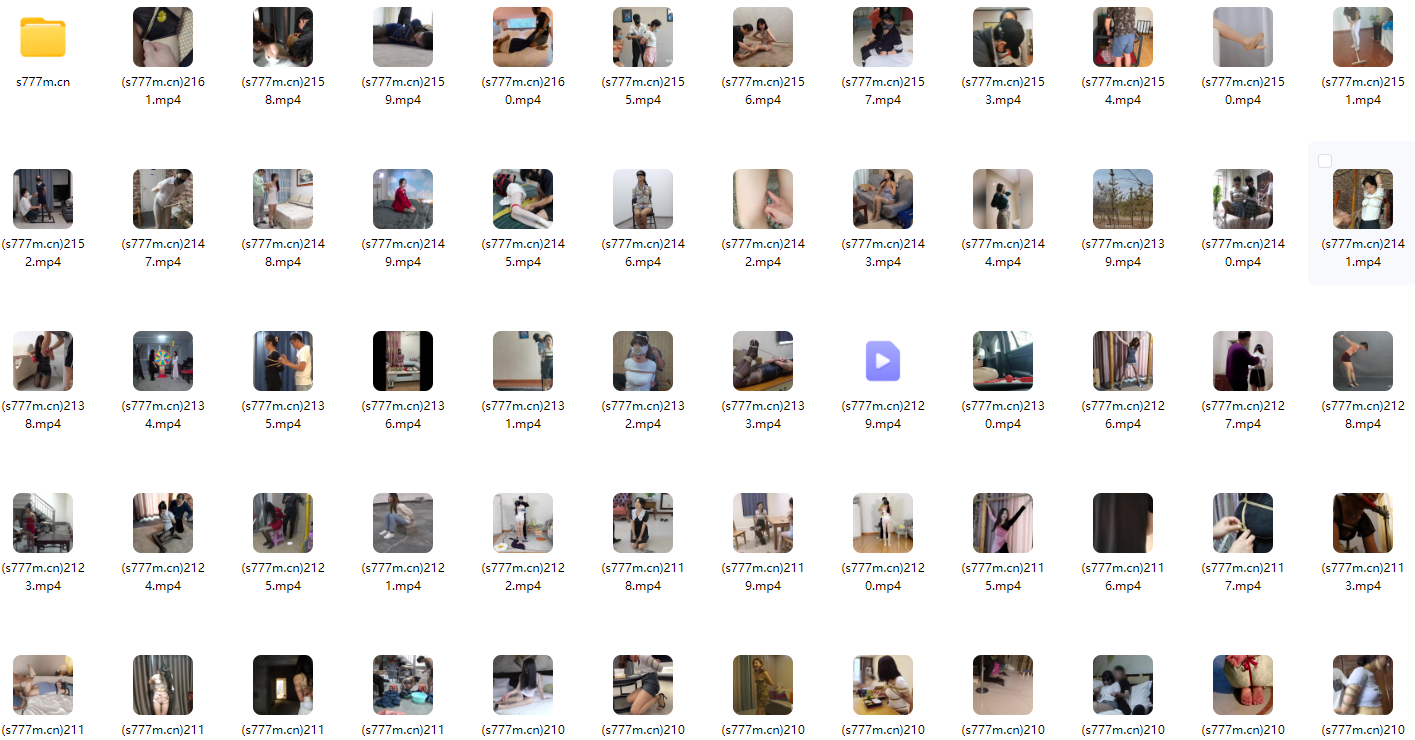The width and height of the screenshot is (1415, 740).
Task: Open video file (s777m.cn)2122.mp4
Action: click(523, 523)
